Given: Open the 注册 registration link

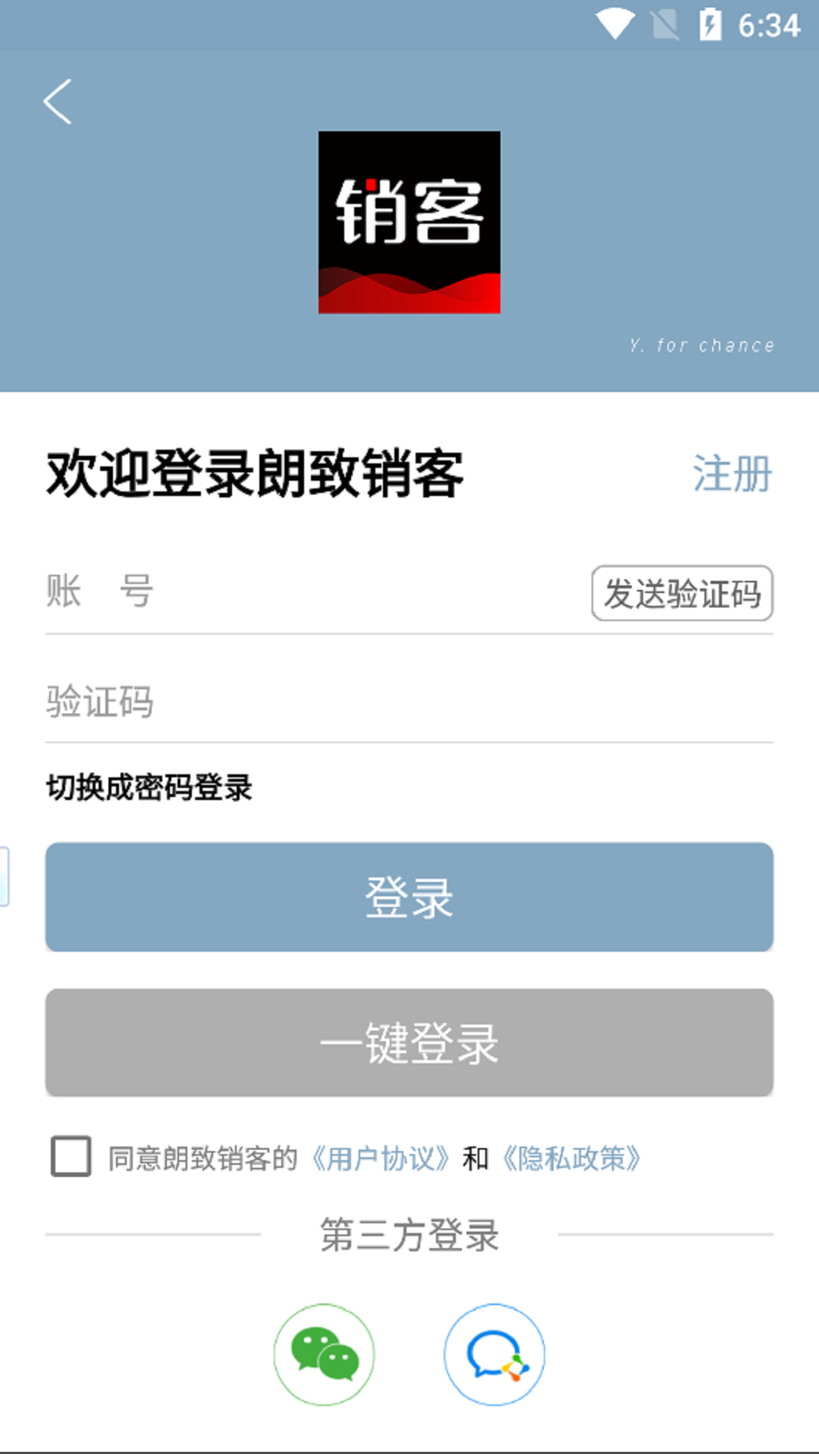Looking at the screenshot, I should coord(731,474).
